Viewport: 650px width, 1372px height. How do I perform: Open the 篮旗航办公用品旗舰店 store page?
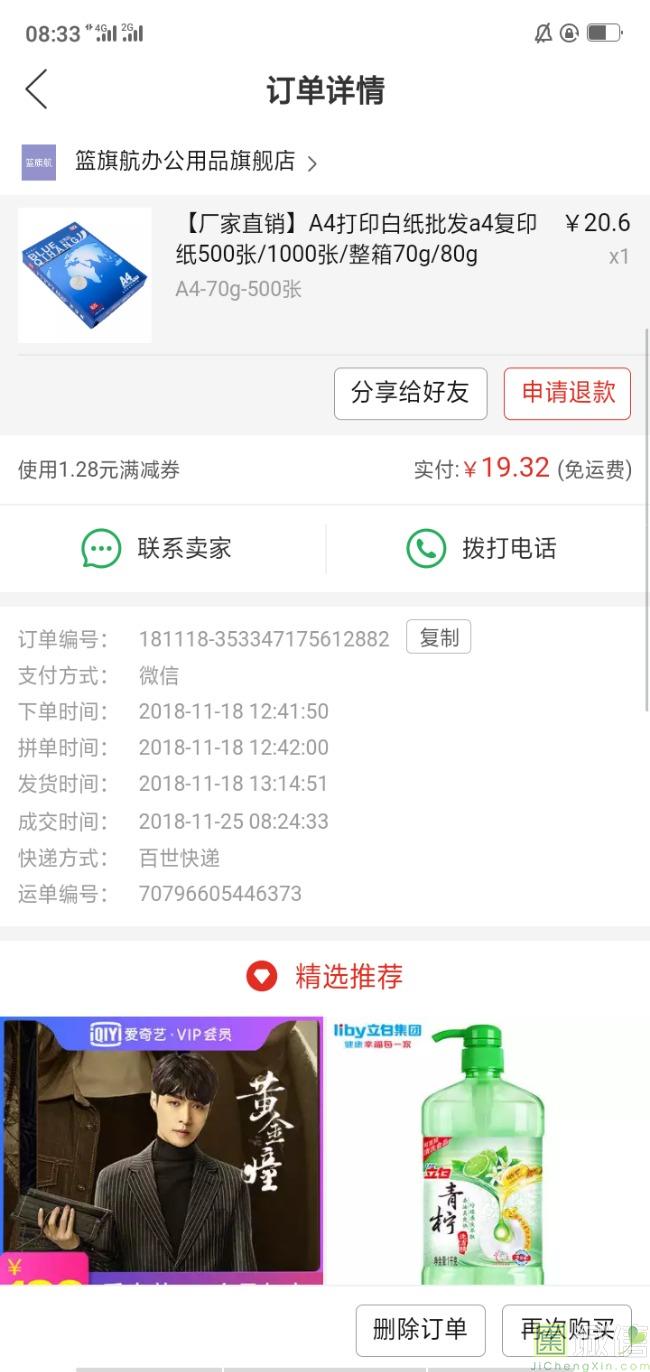pyautogui.click(x=186, y=162)
